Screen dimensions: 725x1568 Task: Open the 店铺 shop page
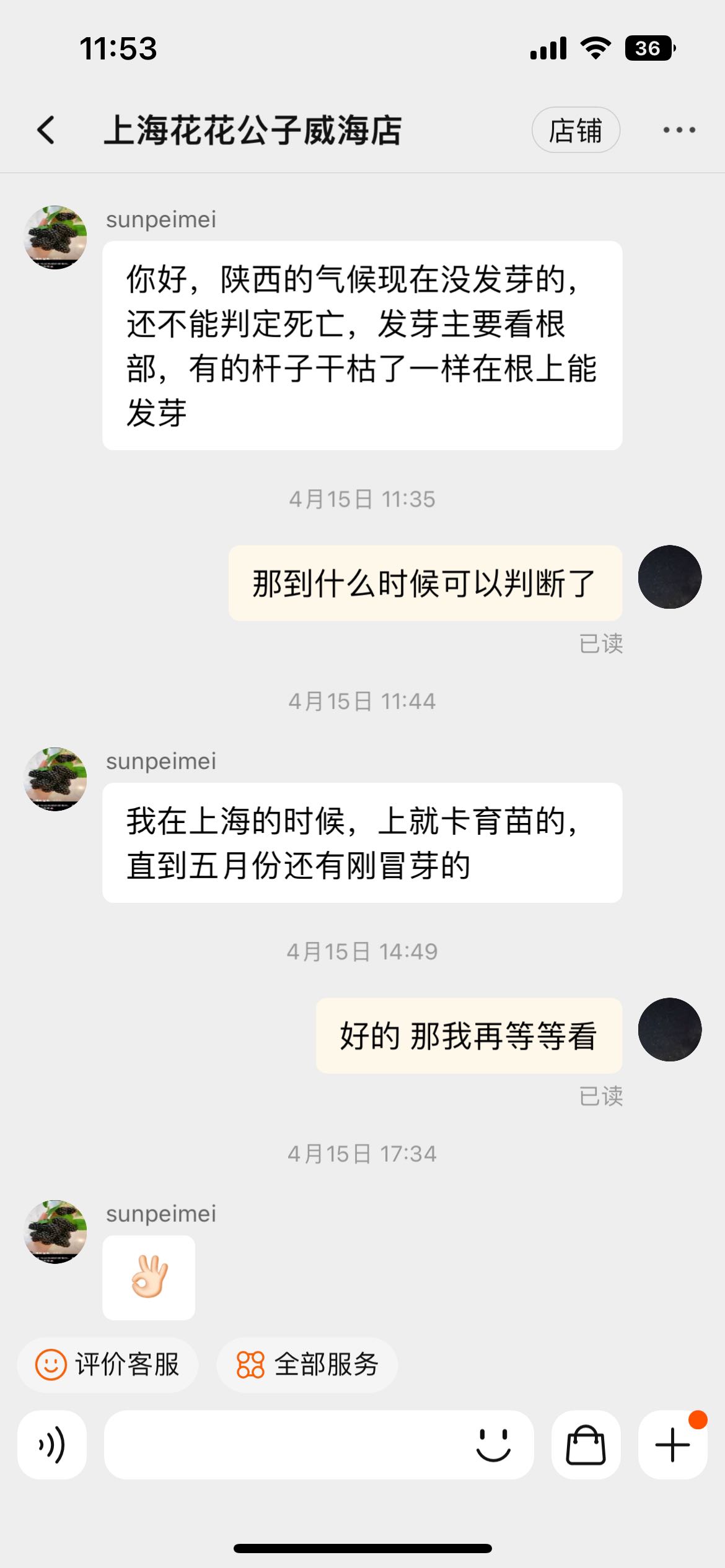[575, 130]
